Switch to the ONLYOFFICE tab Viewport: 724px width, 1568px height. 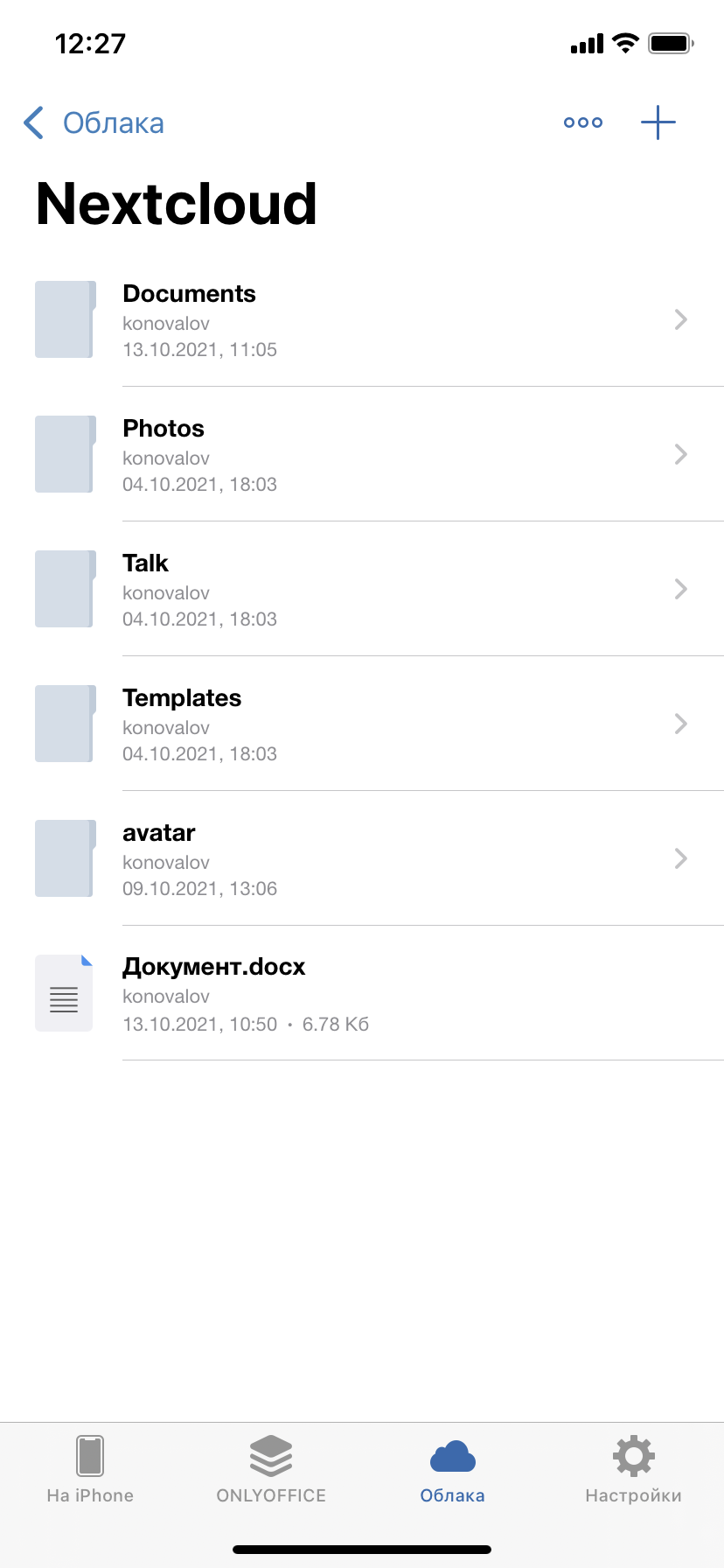271,1469
